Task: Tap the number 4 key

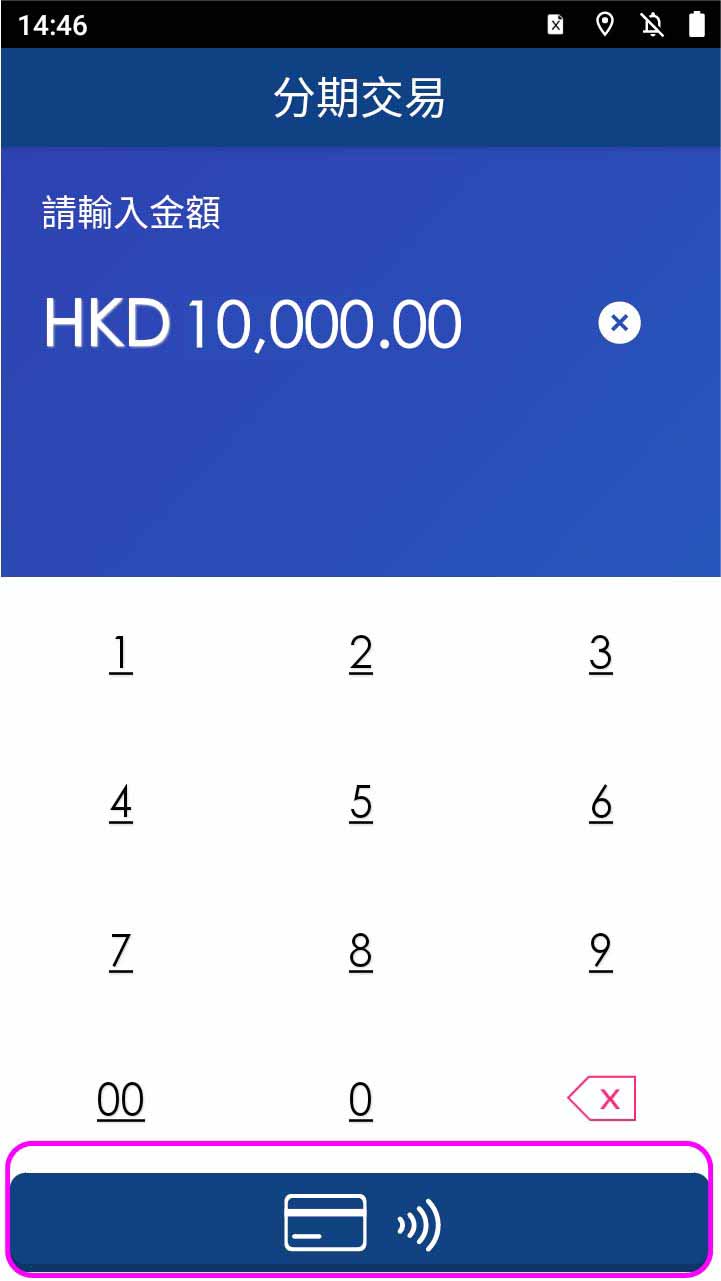Action: (x=120, y=803)
